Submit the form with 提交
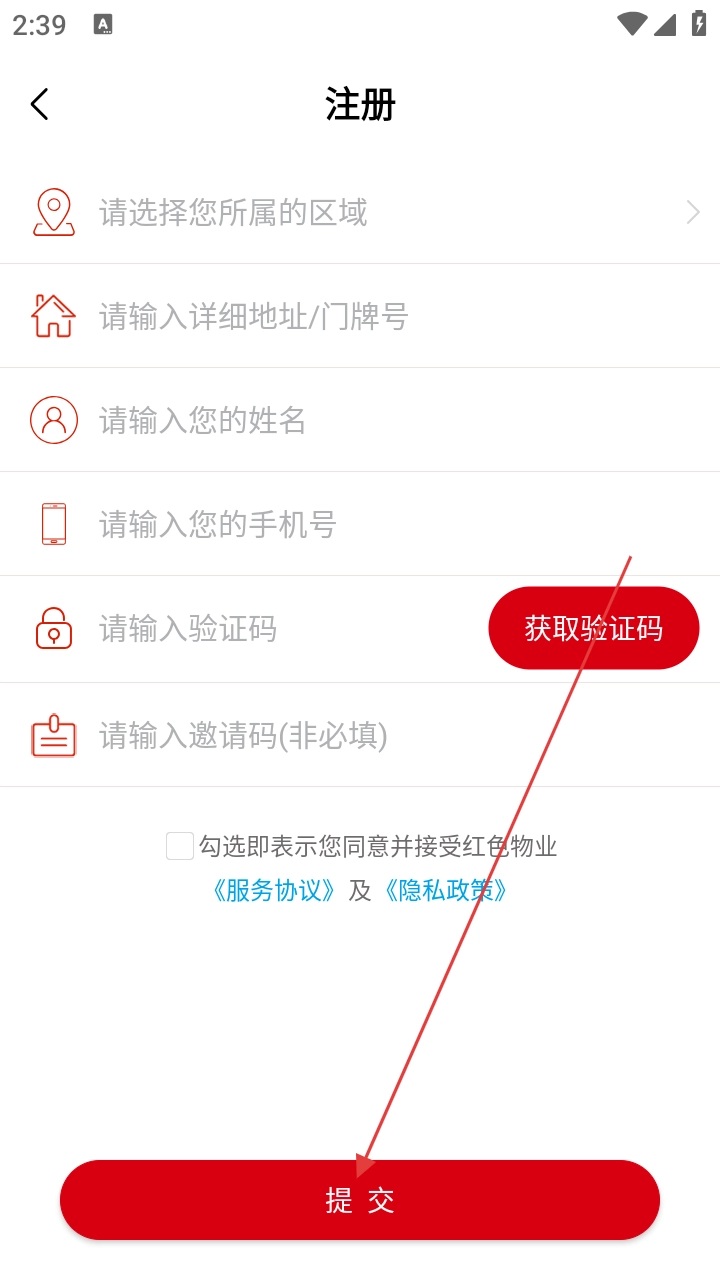Viewport: 720px width, 1280px height. (360, 1200)
